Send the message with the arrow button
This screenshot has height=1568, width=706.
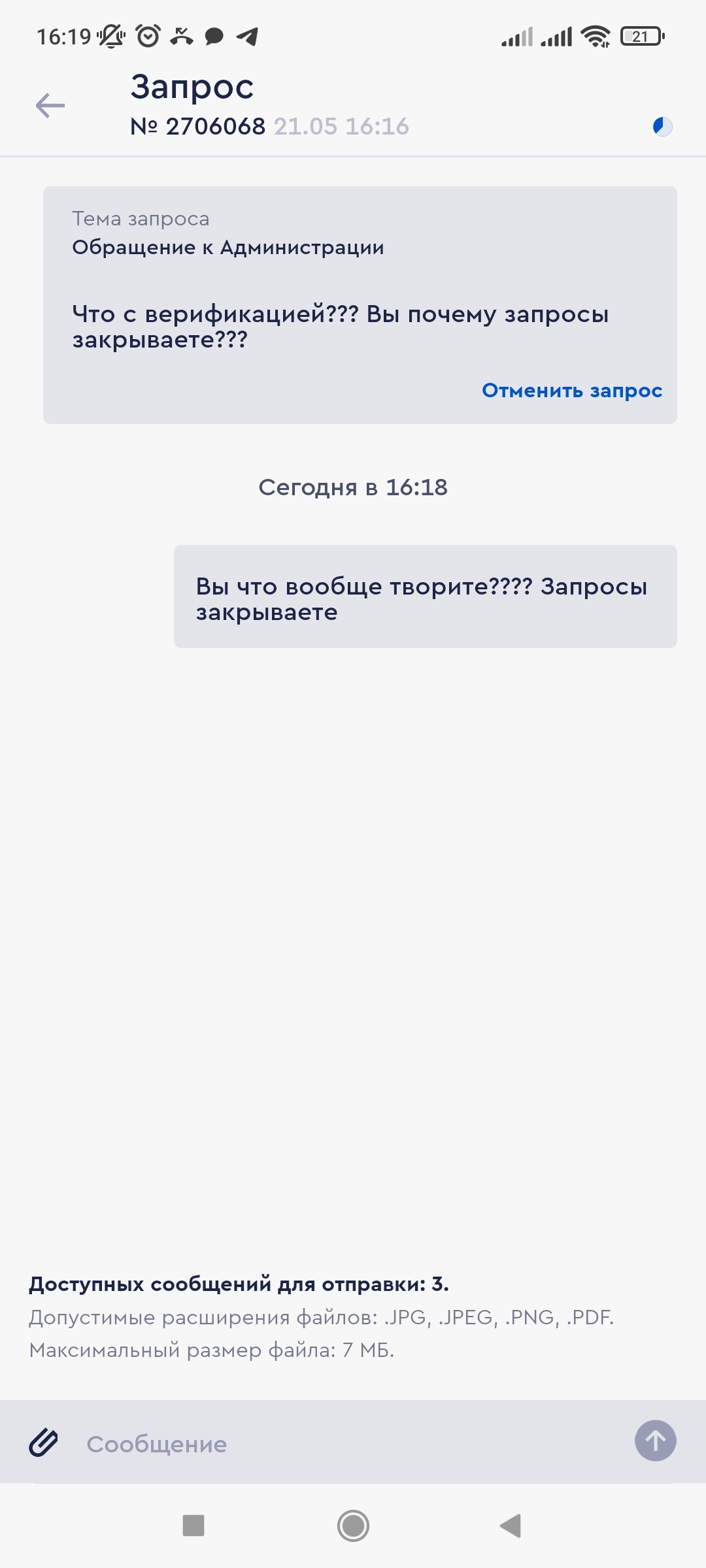[x=655, y=1441]
